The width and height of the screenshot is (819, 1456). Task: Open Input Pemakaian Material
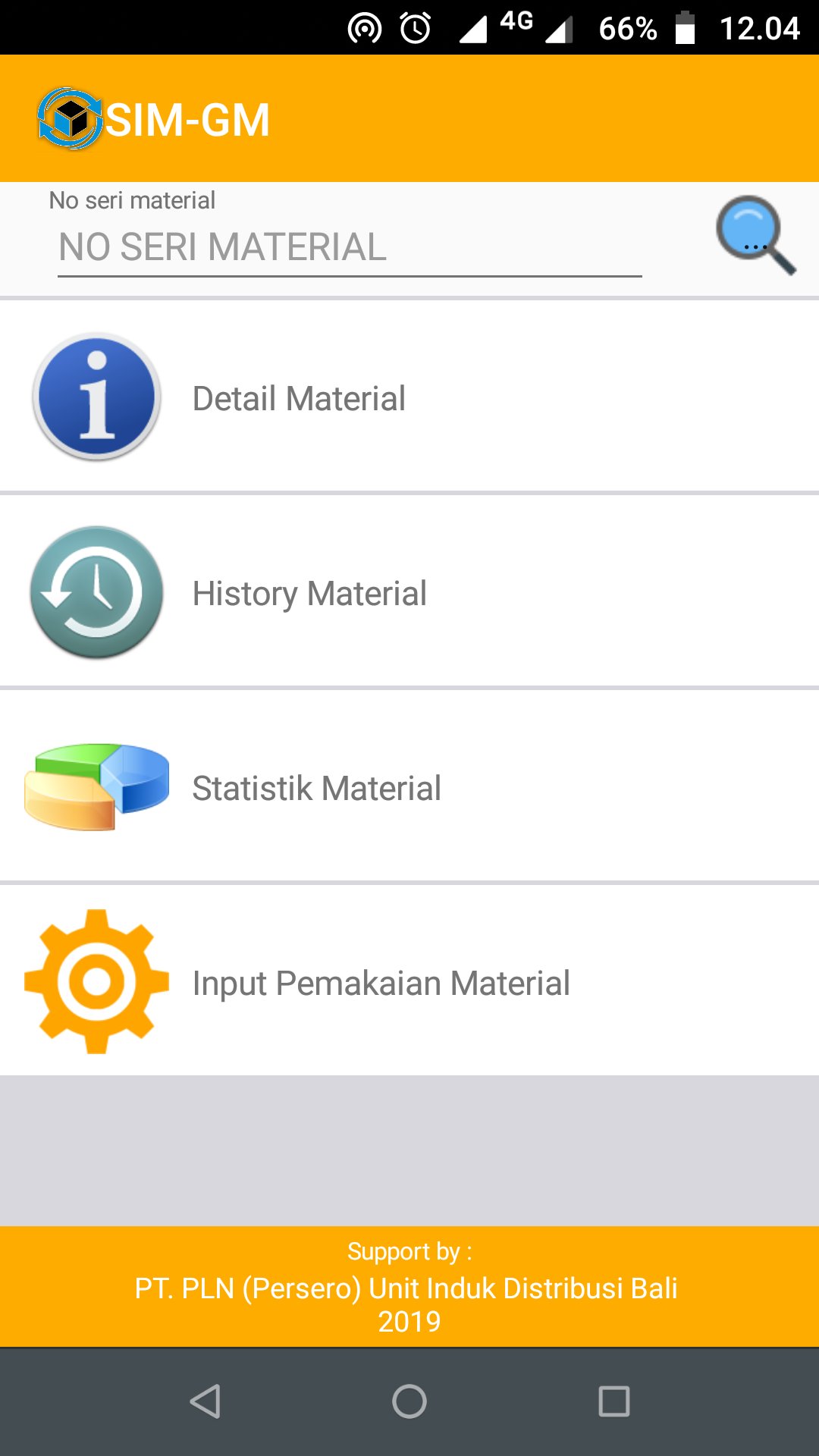(381, 982)
